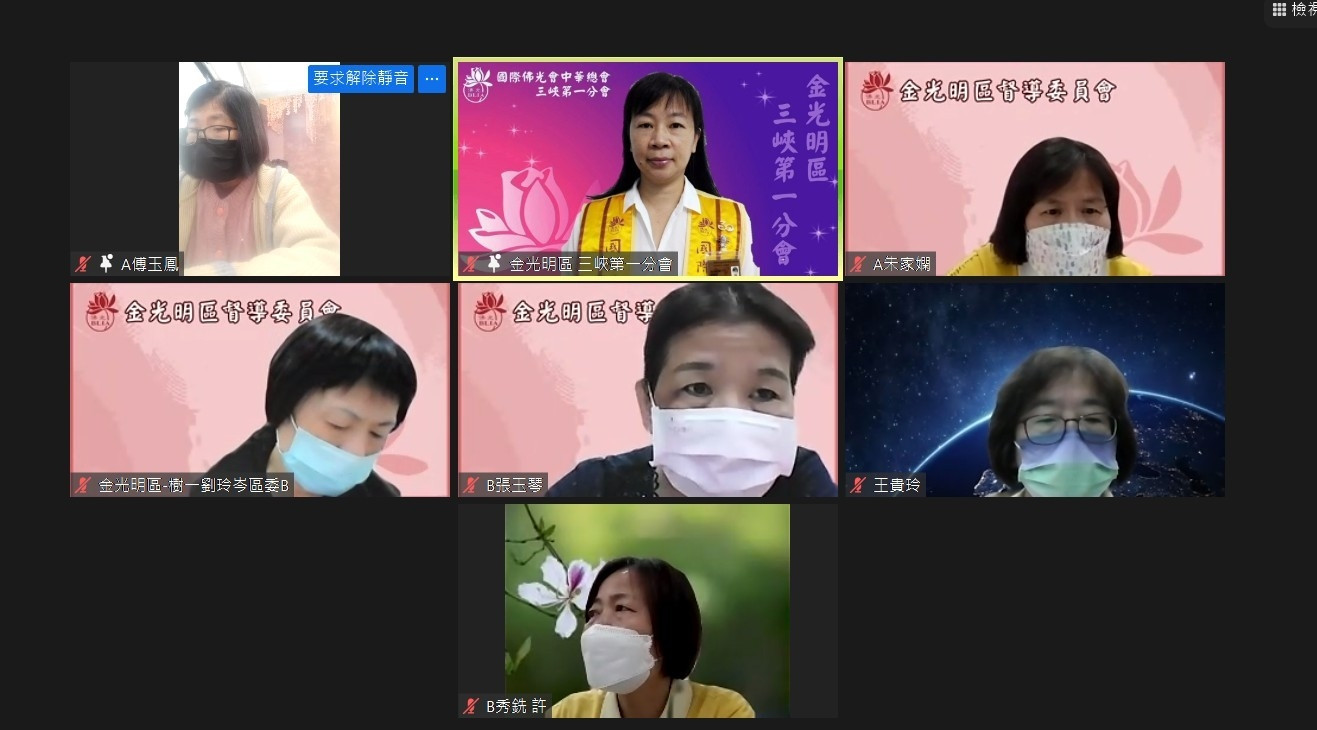1317x730 pixels.
Task: Select A朱家嫻's video tile
Action: tap(1035, 168)
